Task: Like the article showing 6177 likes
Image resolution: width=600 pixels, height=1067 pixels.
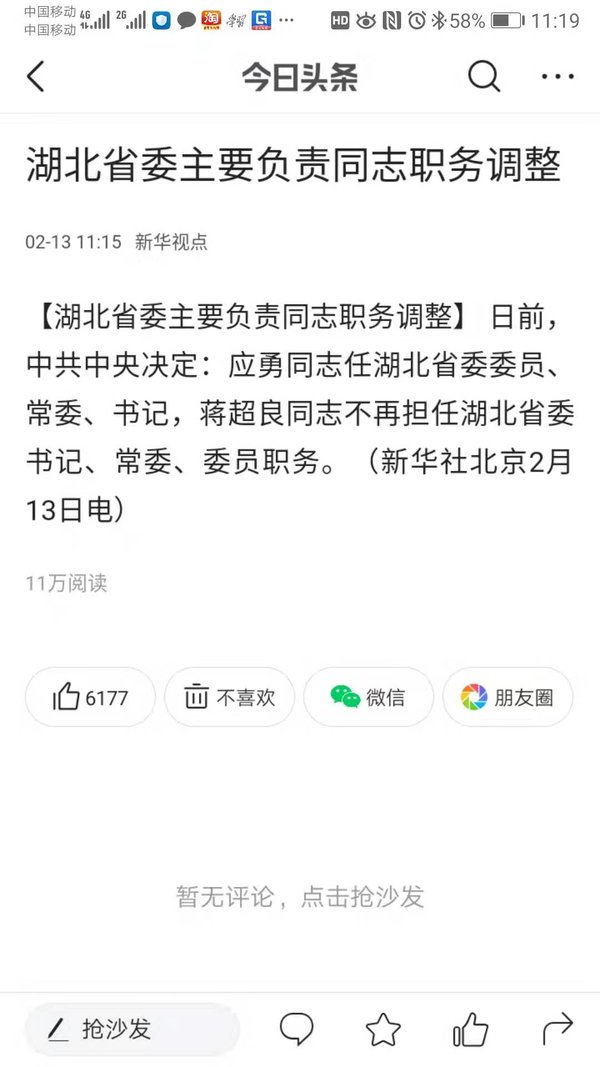Action: click(x=90, y=697)
